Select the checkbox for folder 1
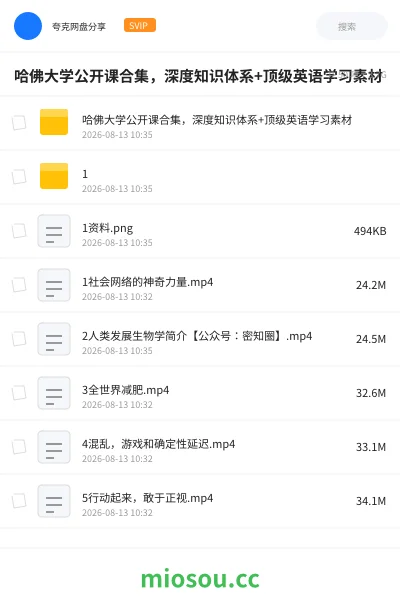 (x=19, y=177)
